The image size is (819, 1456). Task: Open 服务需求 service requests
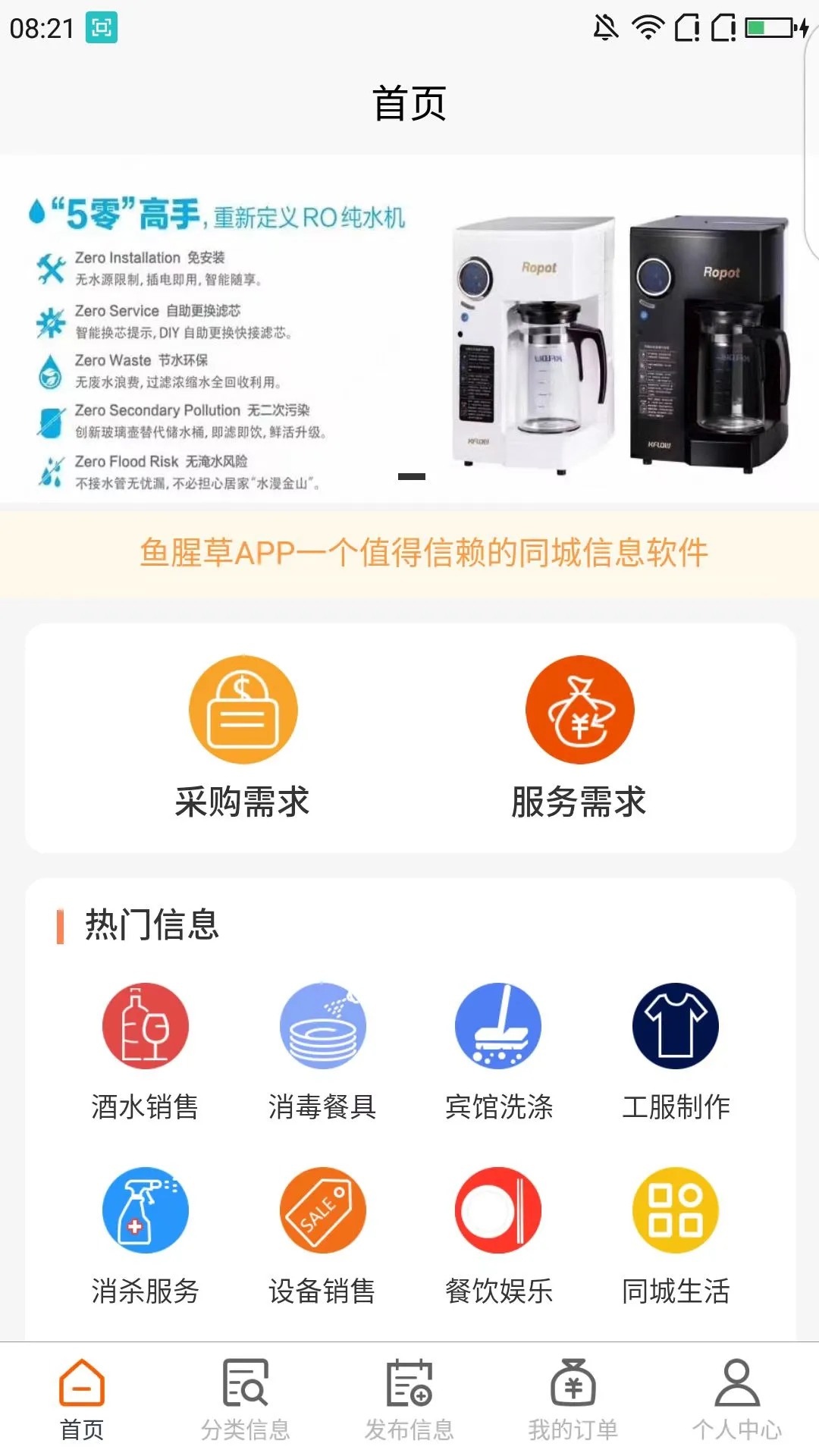[x=579, y=736]
